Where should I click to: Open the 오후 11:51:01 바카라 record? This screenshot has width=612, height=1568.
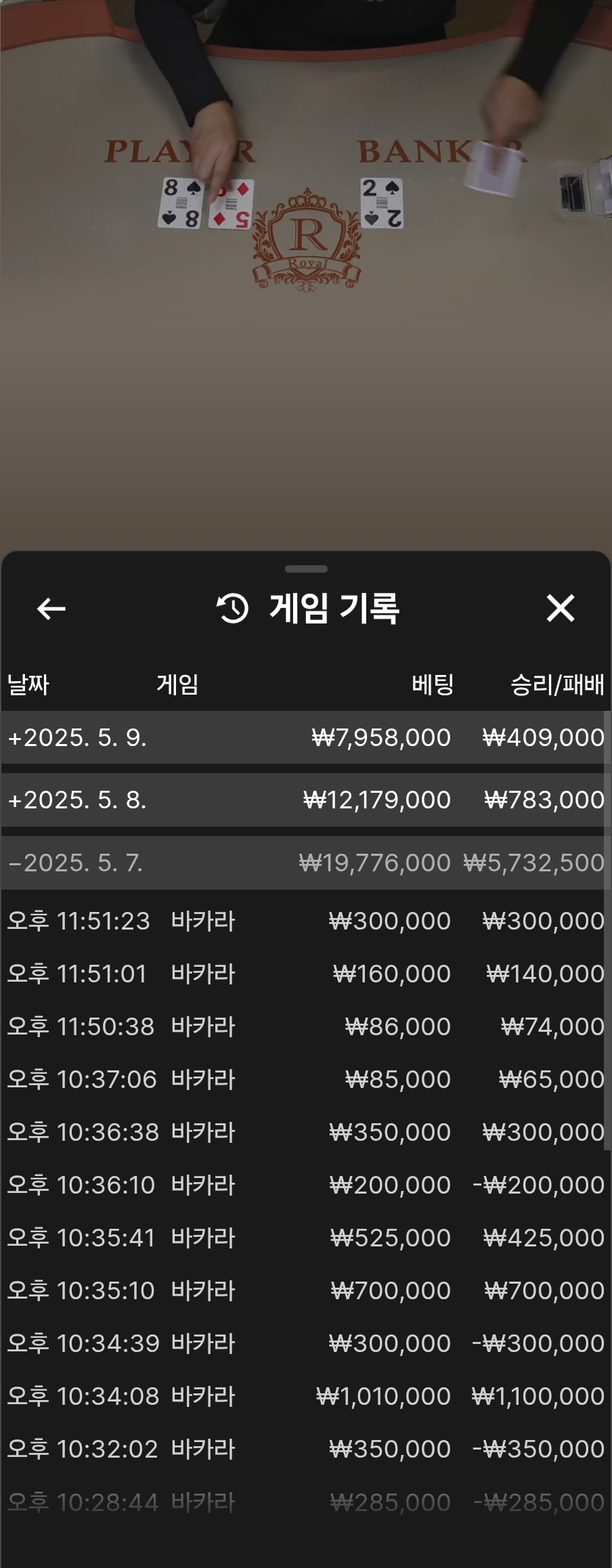[x=305, y=974]
